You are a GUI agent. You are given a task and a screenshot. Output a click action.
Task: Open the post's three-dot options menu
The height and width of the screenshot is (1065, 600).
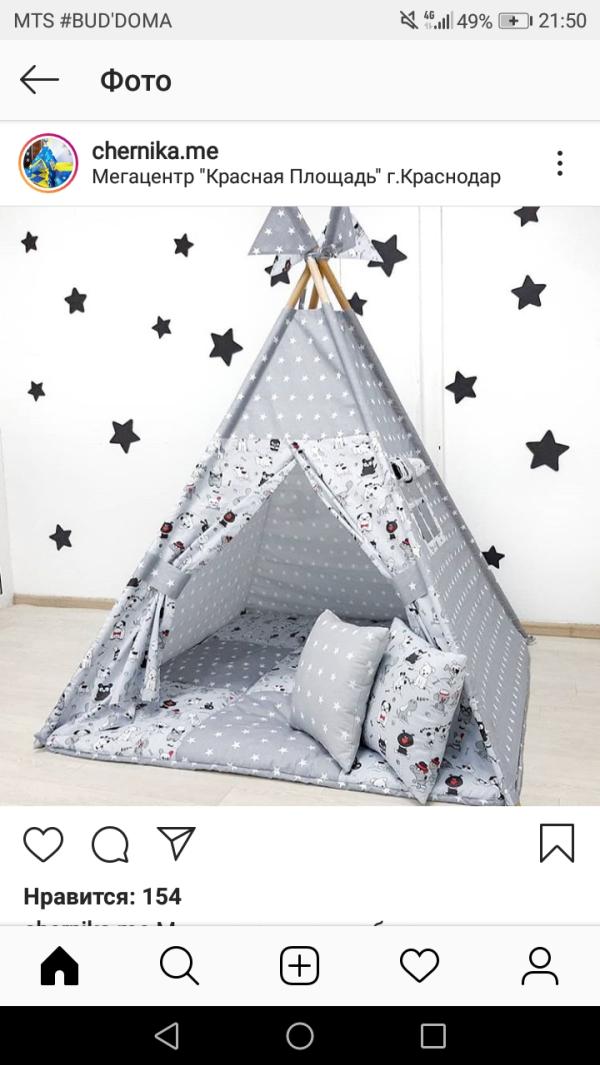coord(560,163)
